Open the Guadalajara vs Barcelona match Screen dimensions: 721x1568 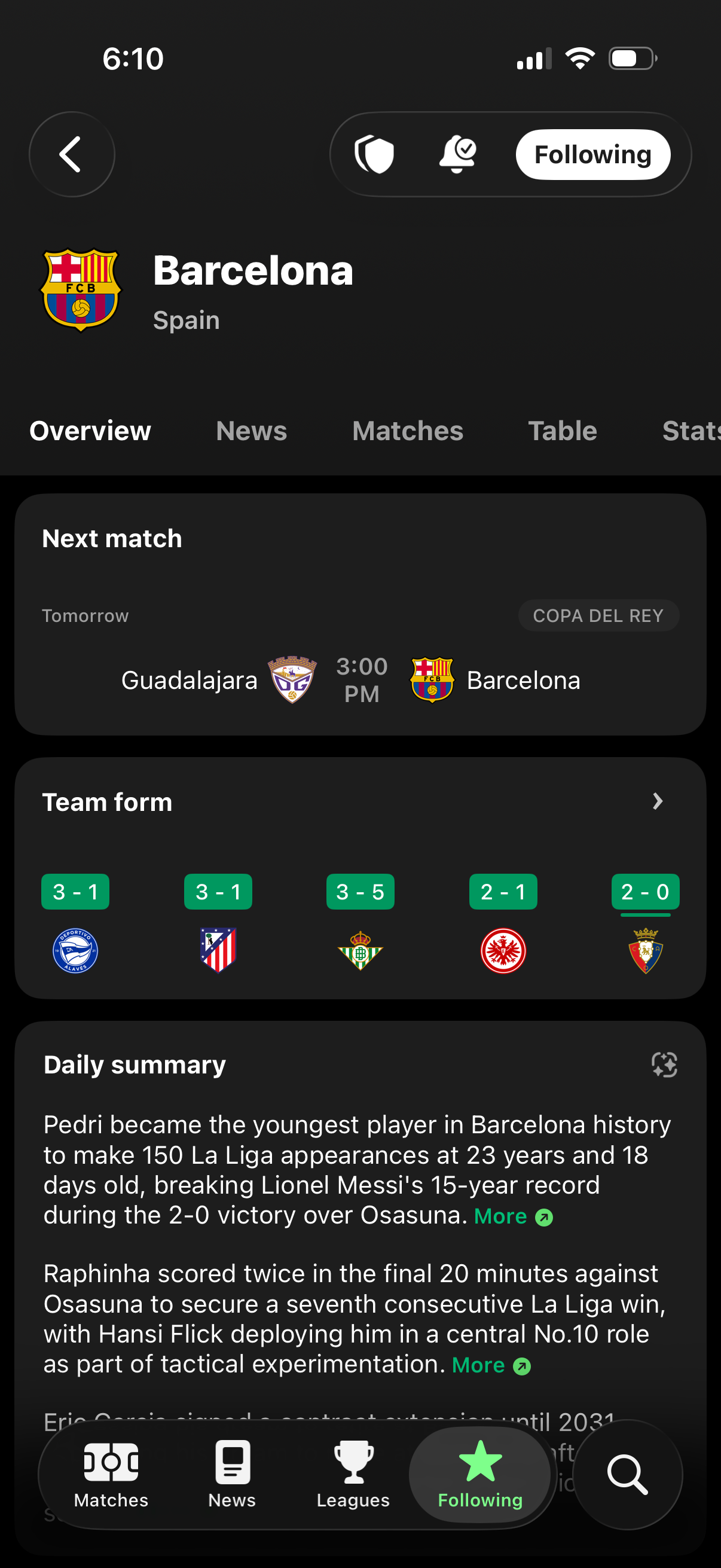coord(360,679)
